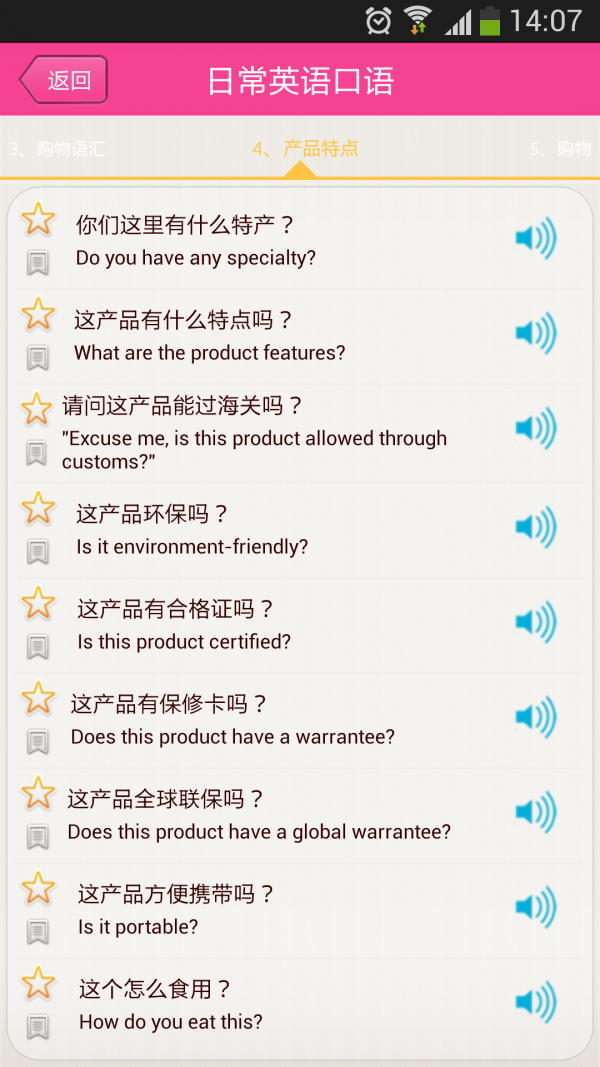Tap the bookmark icon beside "Is it portable?"
The width and height of the screenshot is (600, 1067).
click(x=38, y=932)
